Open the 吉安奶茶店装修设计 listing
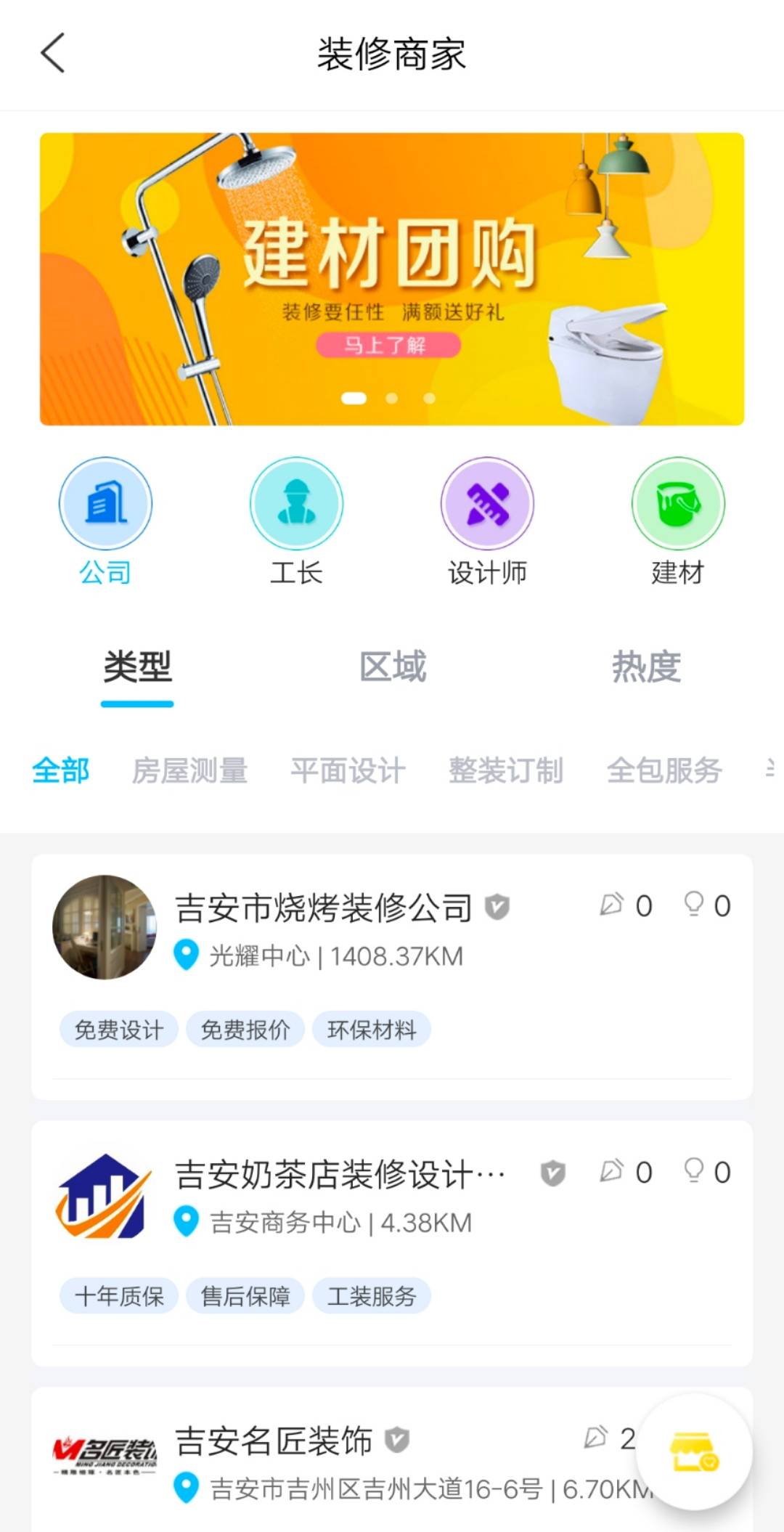 point(341,1170)
